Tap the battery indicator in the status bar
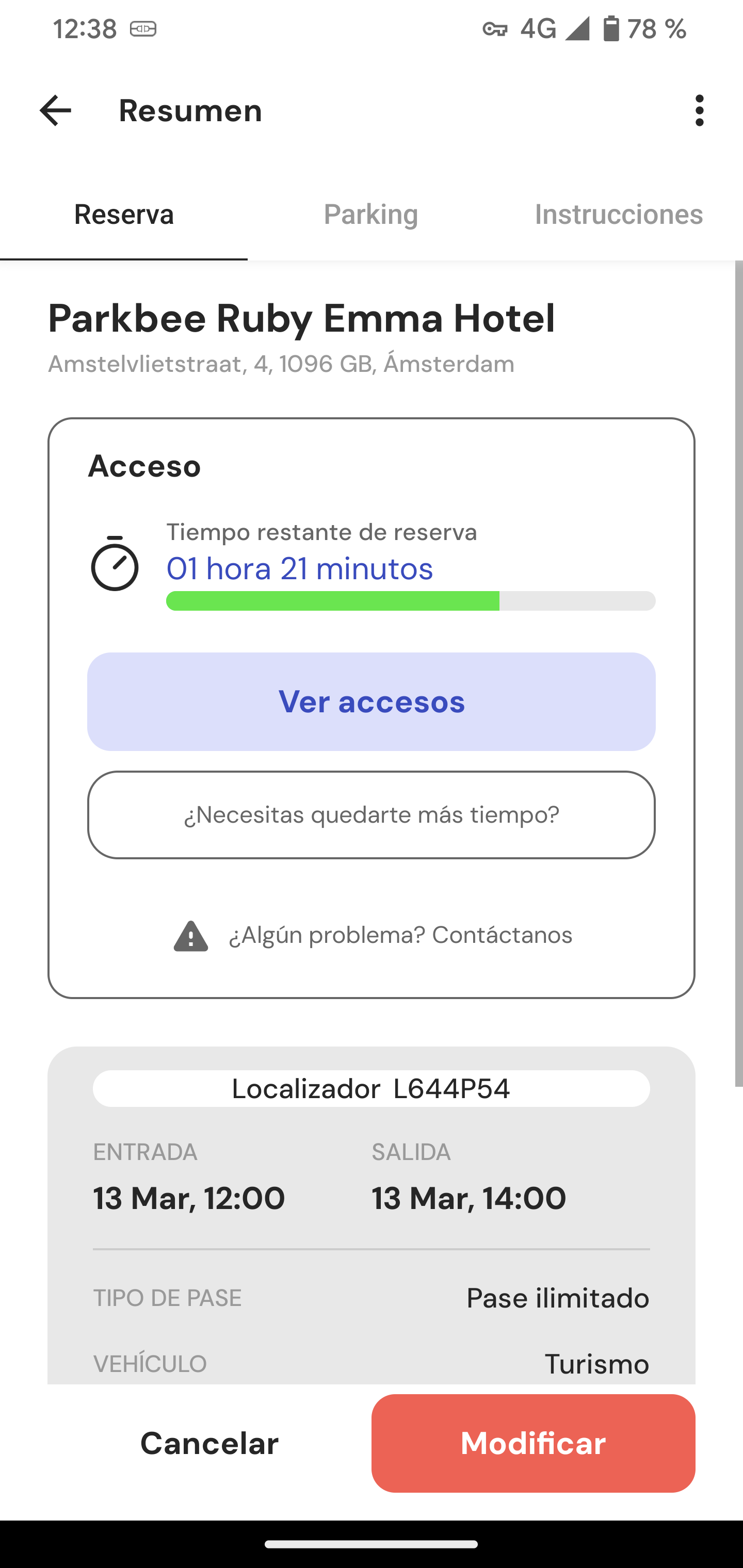The width and height of the screenshot is (743, 1568). tap(611, 28)
